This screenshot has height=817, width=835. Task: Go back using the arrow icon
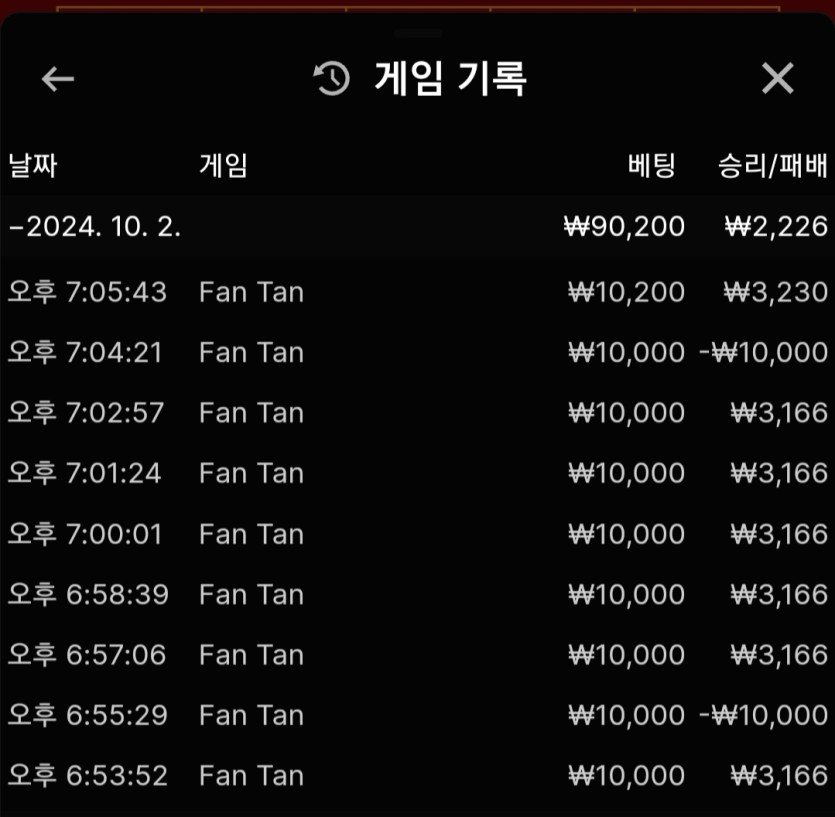pos(58,79)
